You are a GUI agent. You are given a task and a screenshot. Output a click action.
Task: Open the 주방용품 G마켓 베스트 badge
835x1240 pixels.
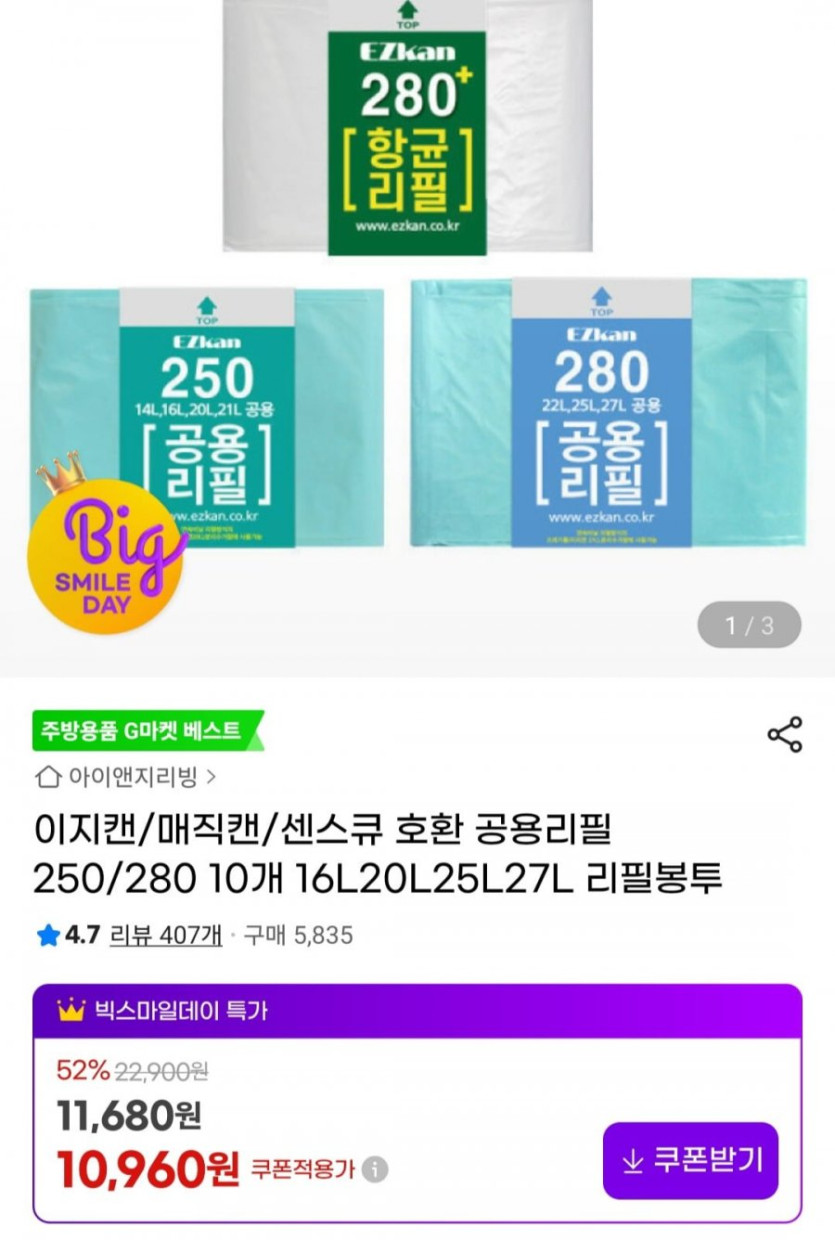pyautogui.click(x=145, y=730)
